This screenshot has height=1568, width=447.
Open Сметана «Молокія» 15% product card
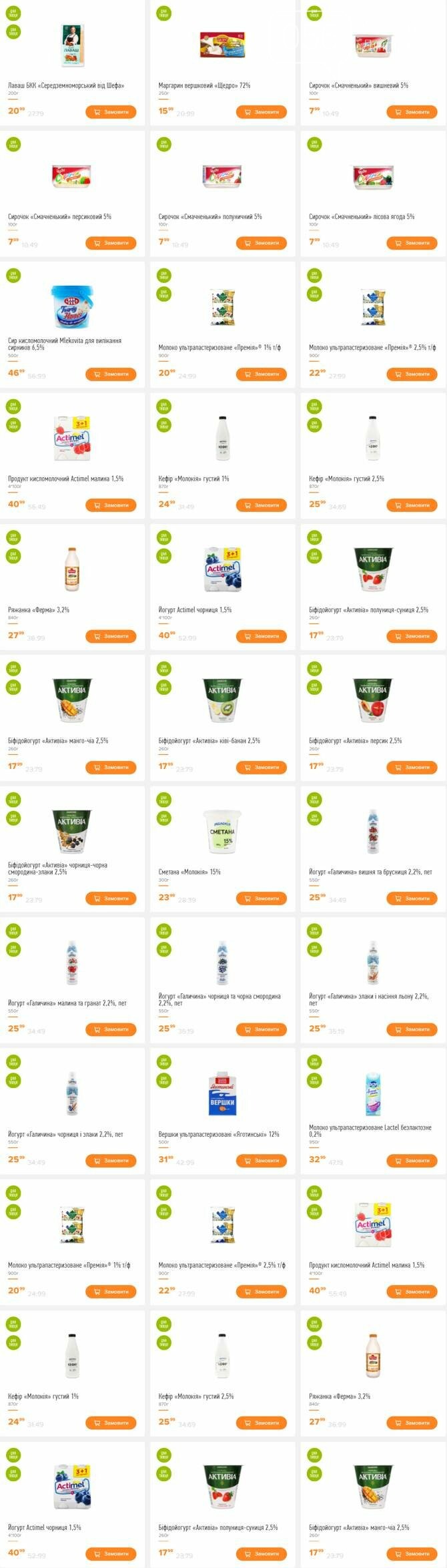click(221, 832)
